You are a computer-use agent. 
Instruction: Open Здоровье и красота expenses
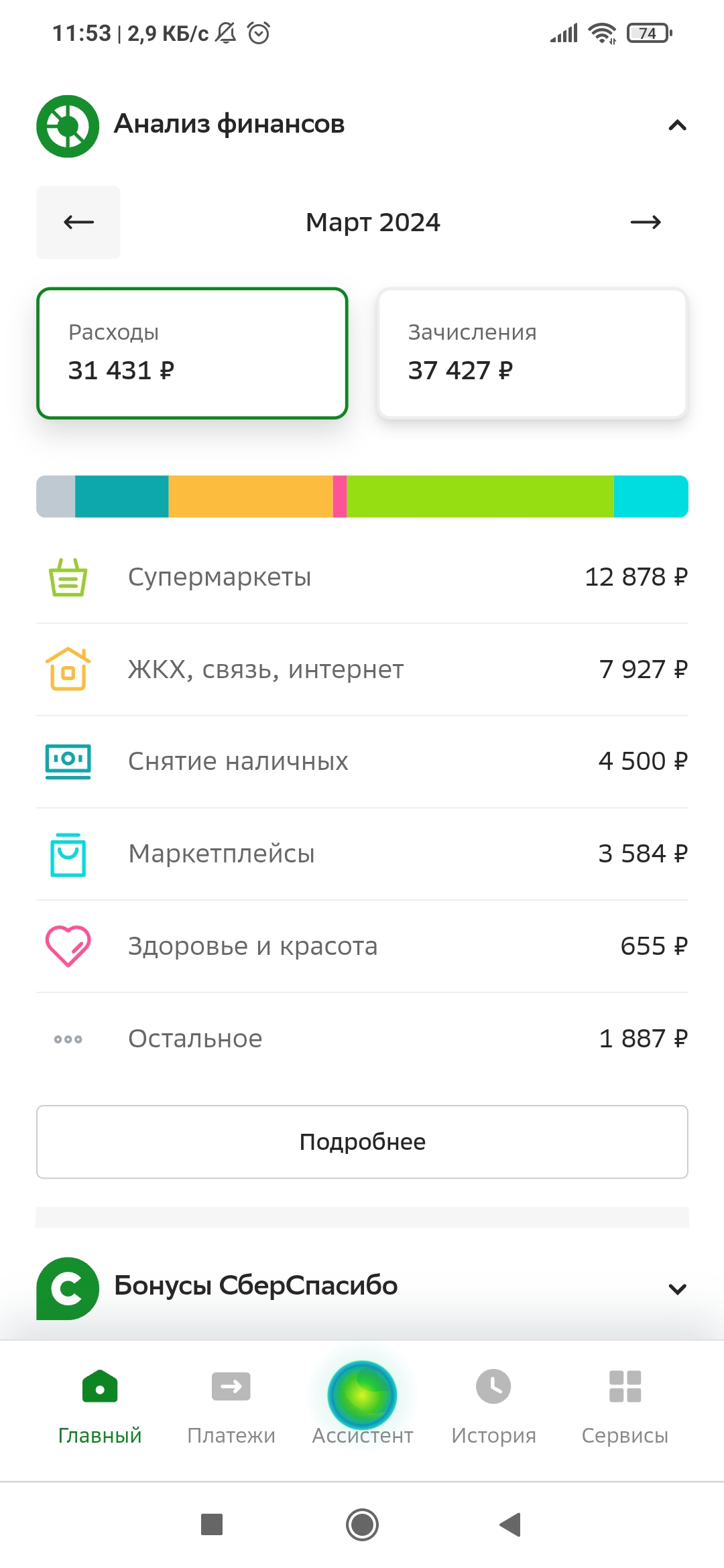point(362,947)
